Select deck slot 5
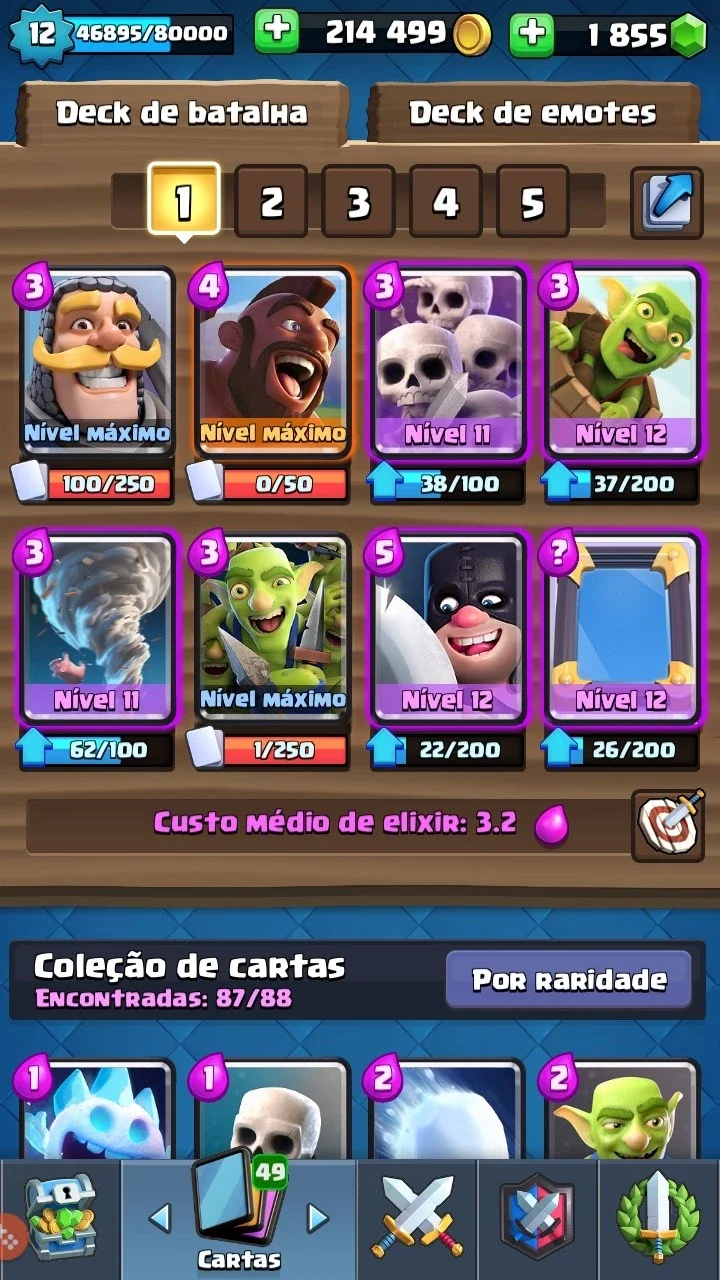720x1280 pixels. 532,203
